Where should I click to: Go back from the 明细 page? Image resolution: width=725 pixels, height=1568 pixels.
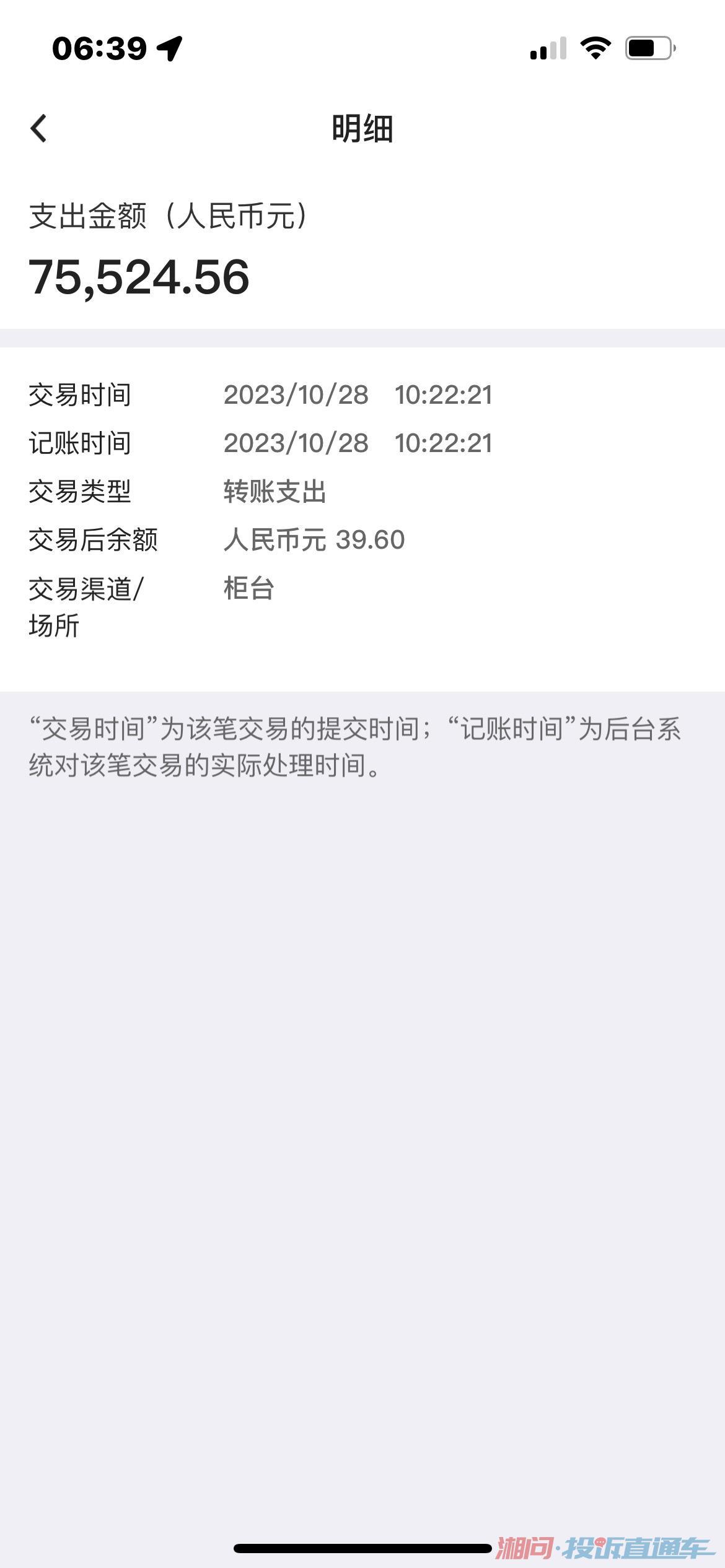click(38, 128)
